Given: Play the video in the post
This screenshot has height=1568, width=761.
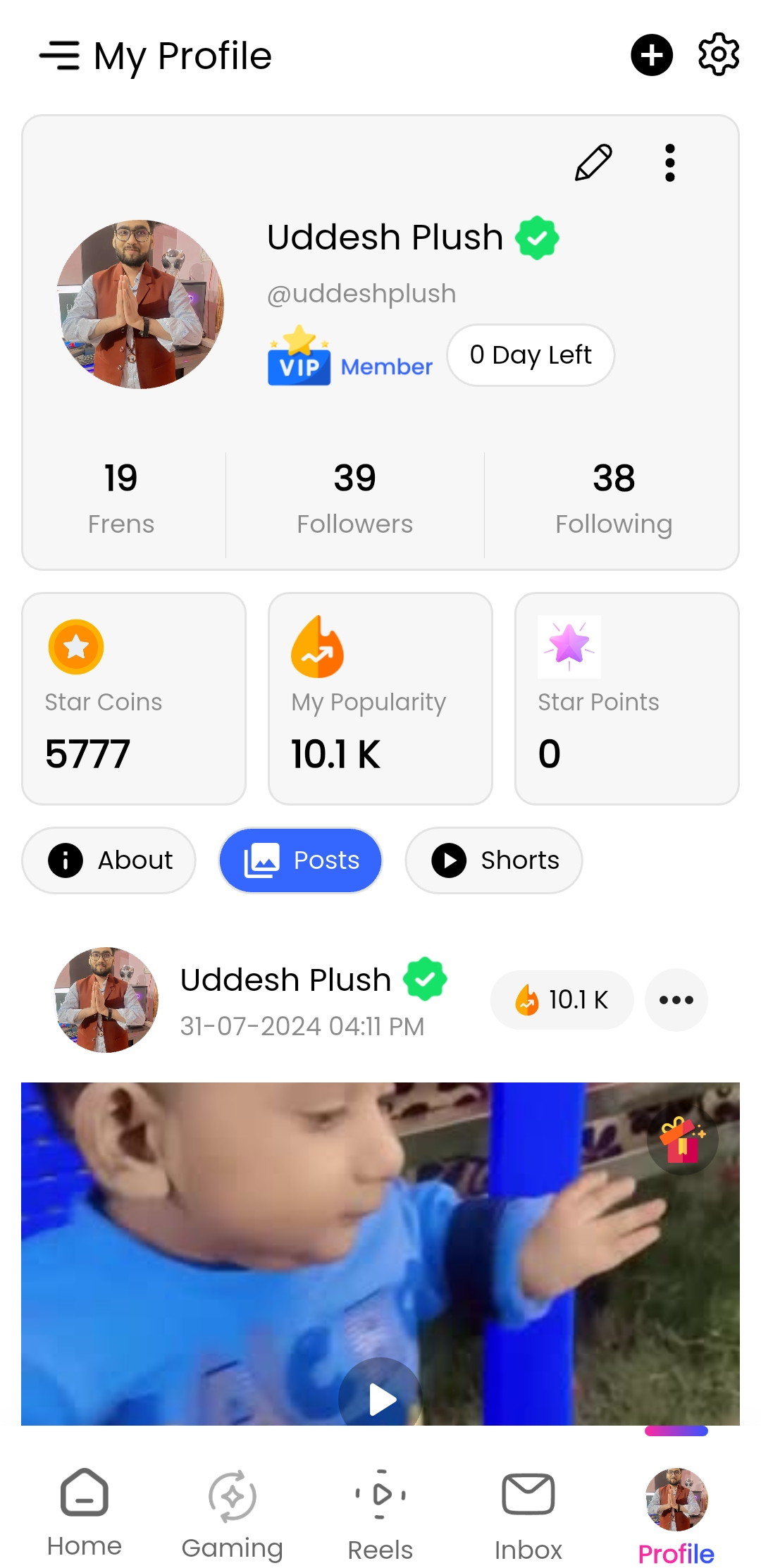Looking at the screenshot, I should click(381, 1399).
